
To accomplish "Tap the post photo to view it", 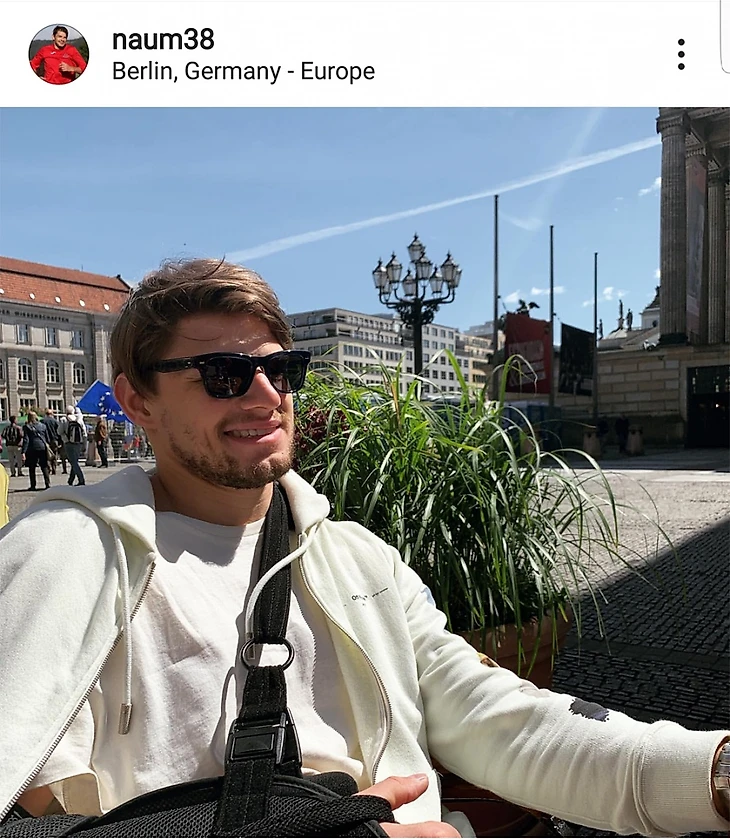I will click(x=365, y=470).
